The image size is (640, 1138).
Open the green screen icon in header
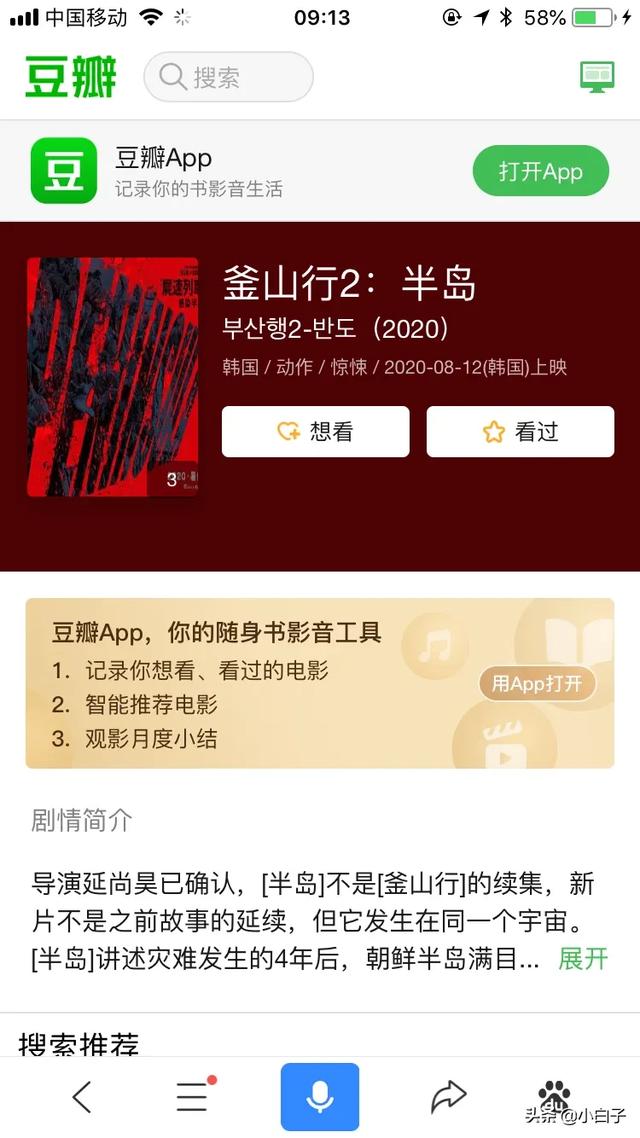pos(597,77)
